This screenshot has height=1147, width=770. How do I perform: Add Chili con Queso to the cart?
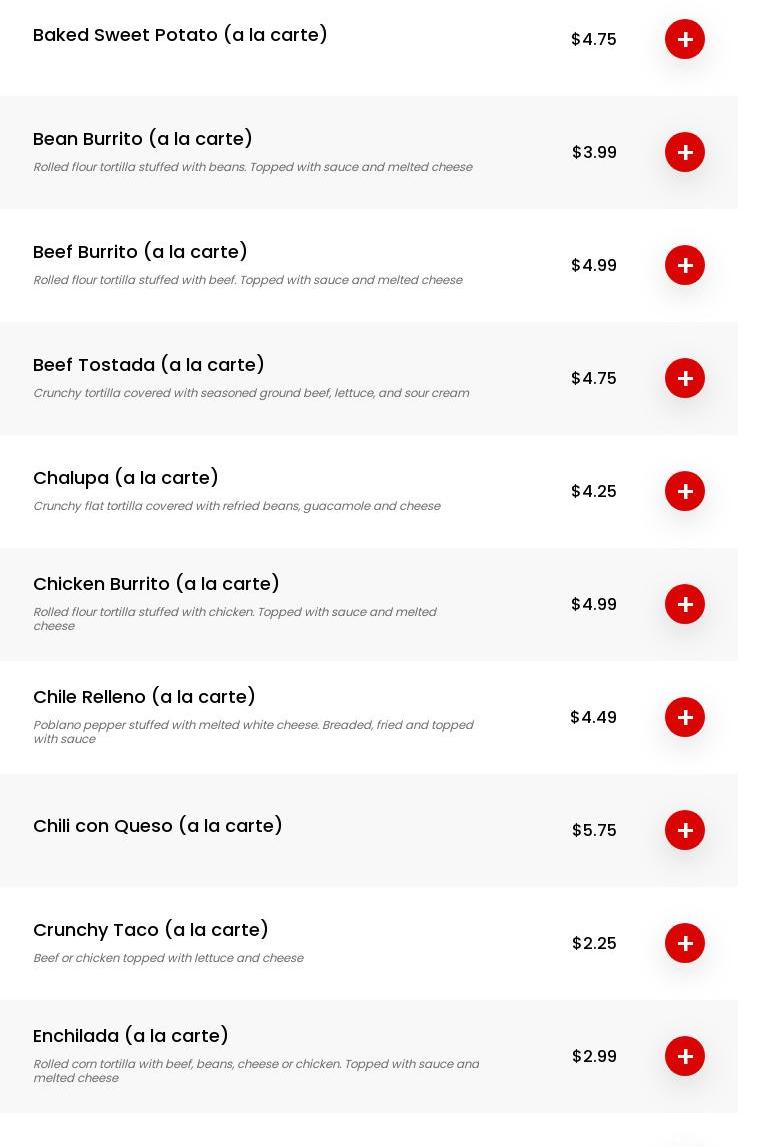pos(685,830)
